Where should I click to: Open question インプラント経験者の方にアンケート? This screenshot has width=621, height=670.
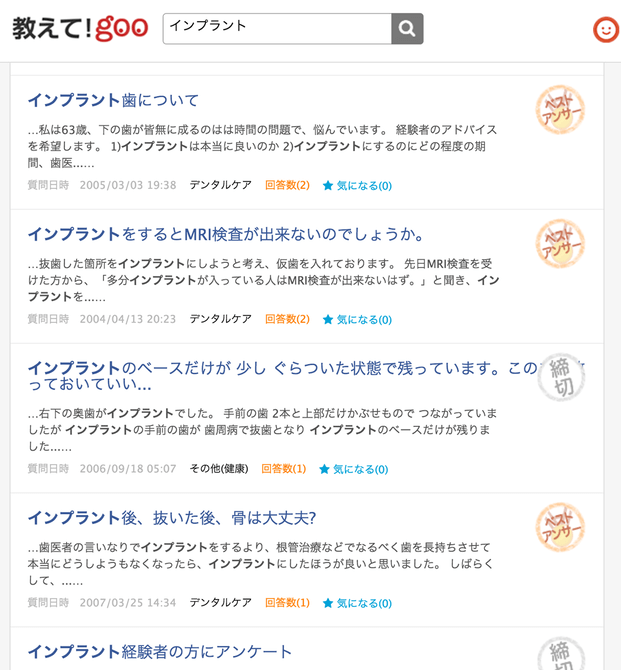point(160,652)
